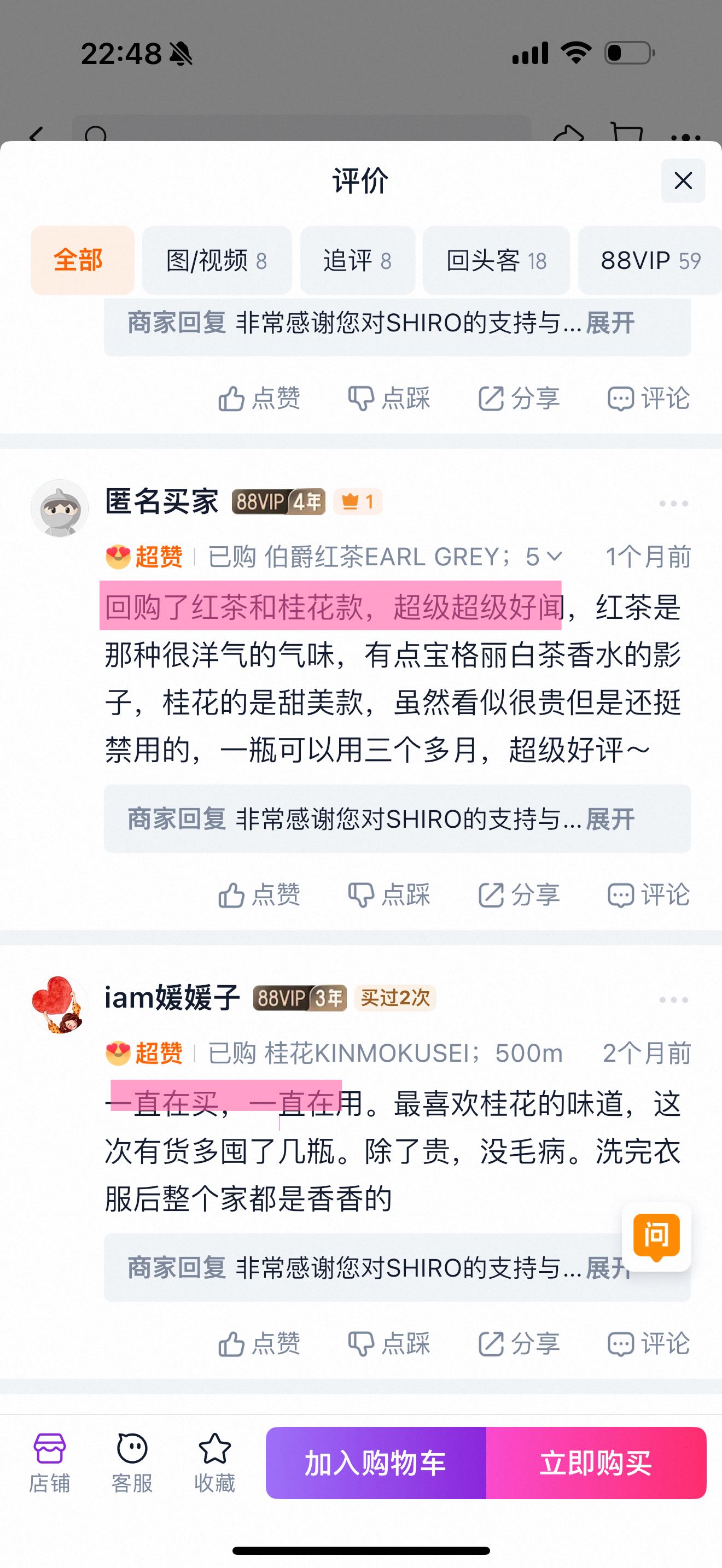The image size is (722, 1568).
Task: Switch to the 回头客 filter
Action: (496, 261)
